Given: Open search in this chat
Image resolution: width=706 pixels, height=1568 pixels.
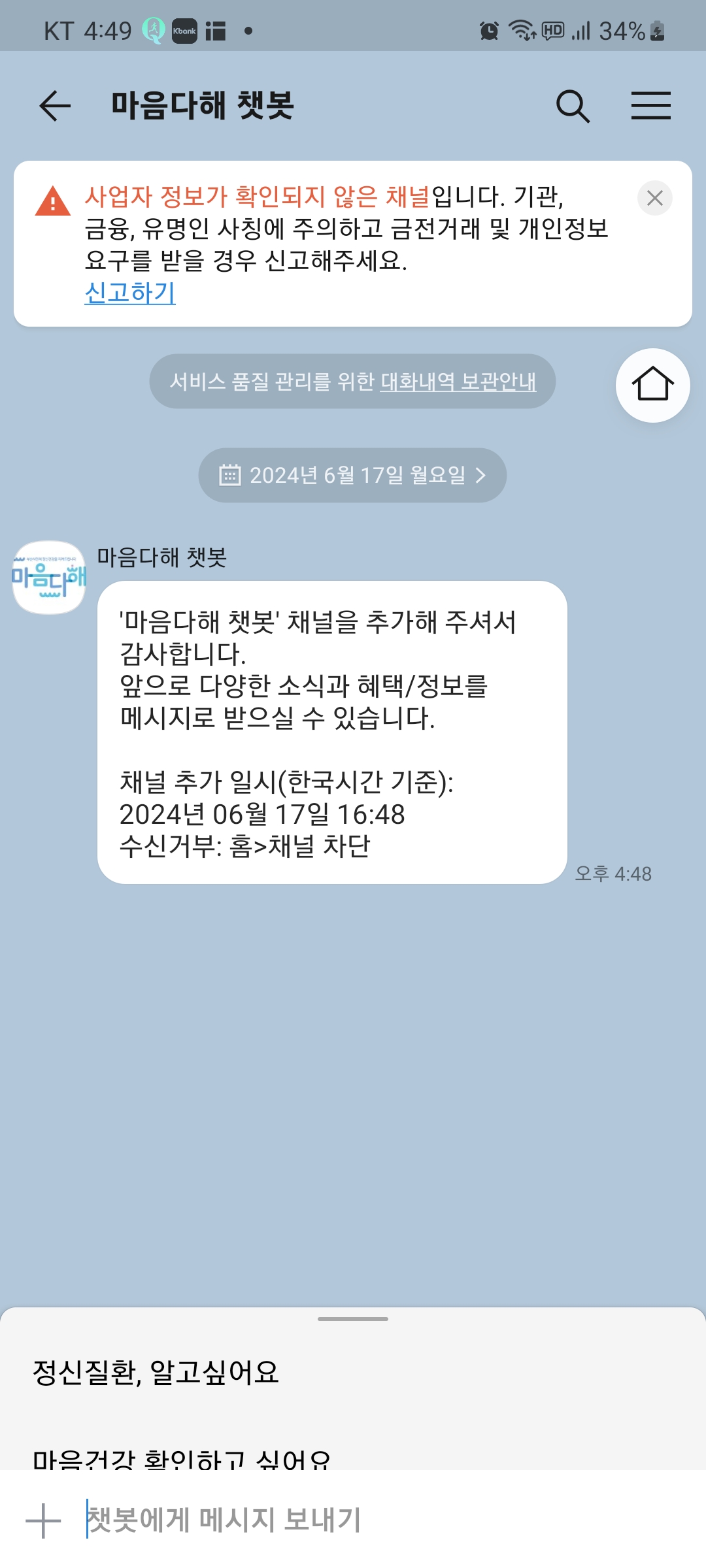Looking at the screenshot, I should (573, 106).
